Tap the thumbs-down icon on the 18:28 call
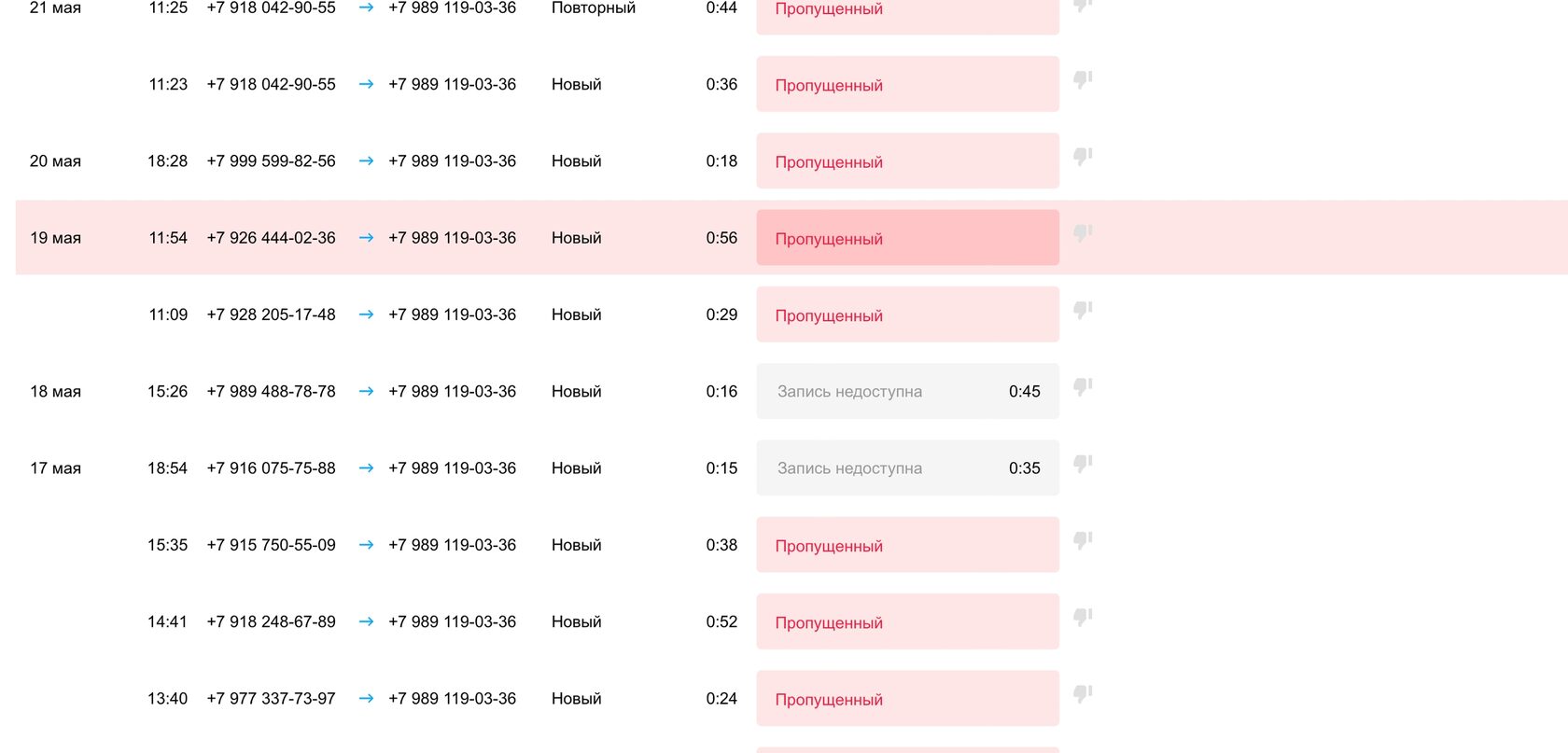The height and width of the screenshot is (753, 1568). (1083, 157)
